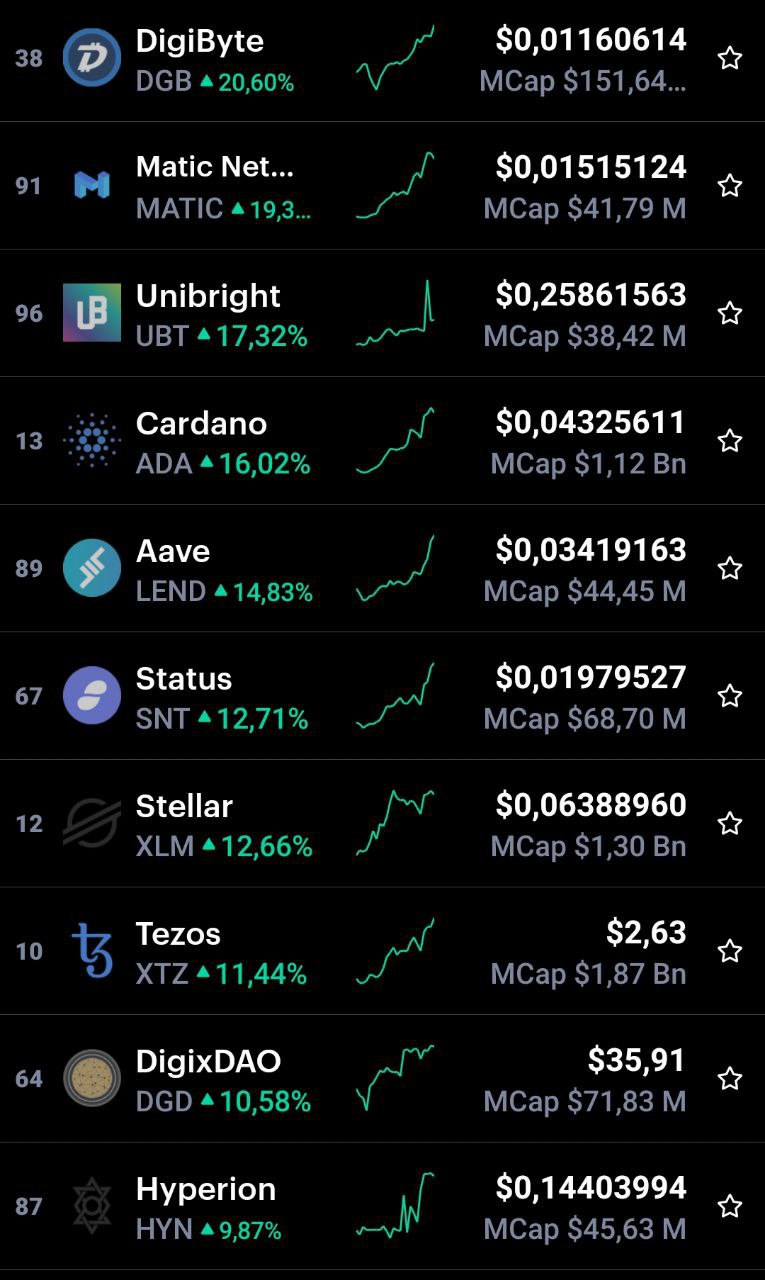
Task: Mark Aave as favorite
Action: (x=730, y=568)
